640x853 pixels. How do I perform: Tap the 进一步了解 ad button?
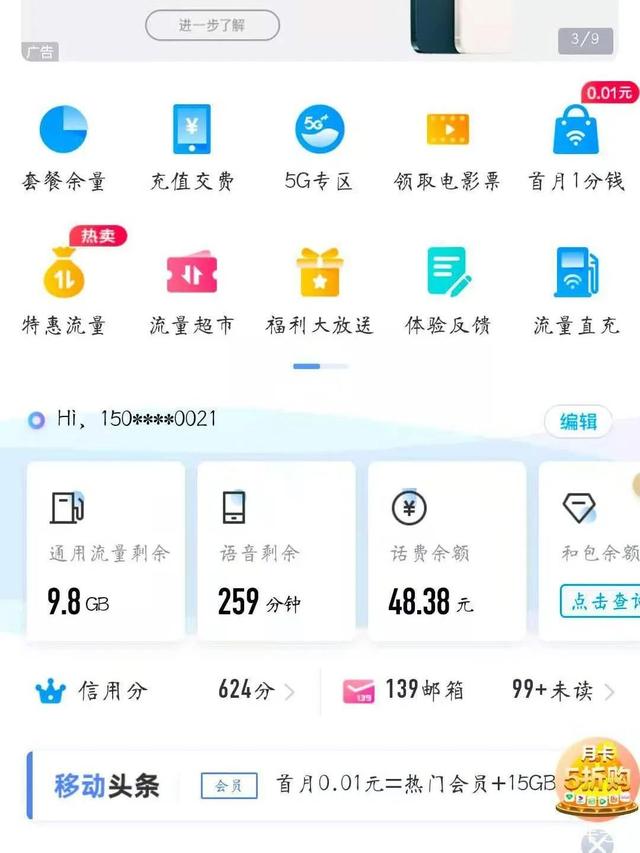212,26
